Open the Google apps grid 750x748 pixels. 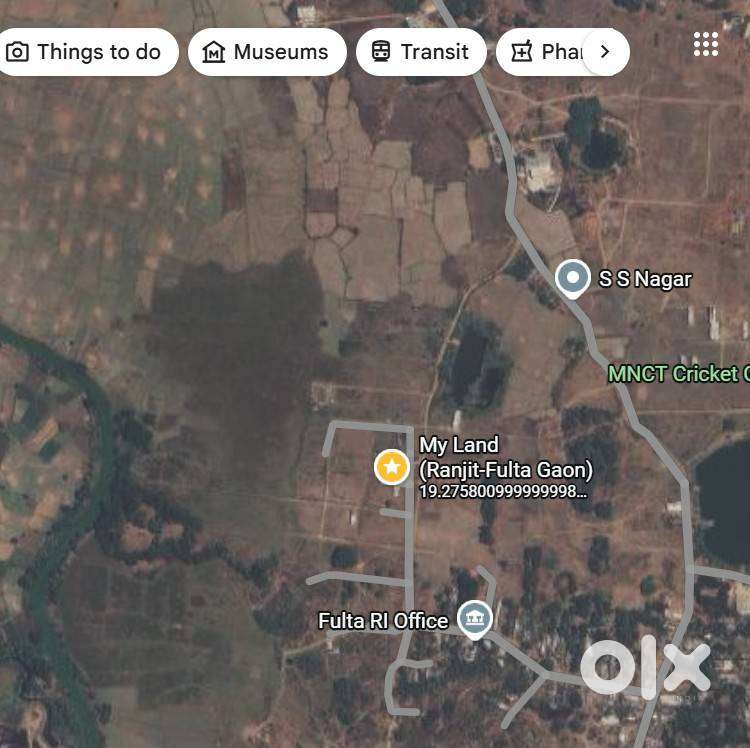(706, 44)
